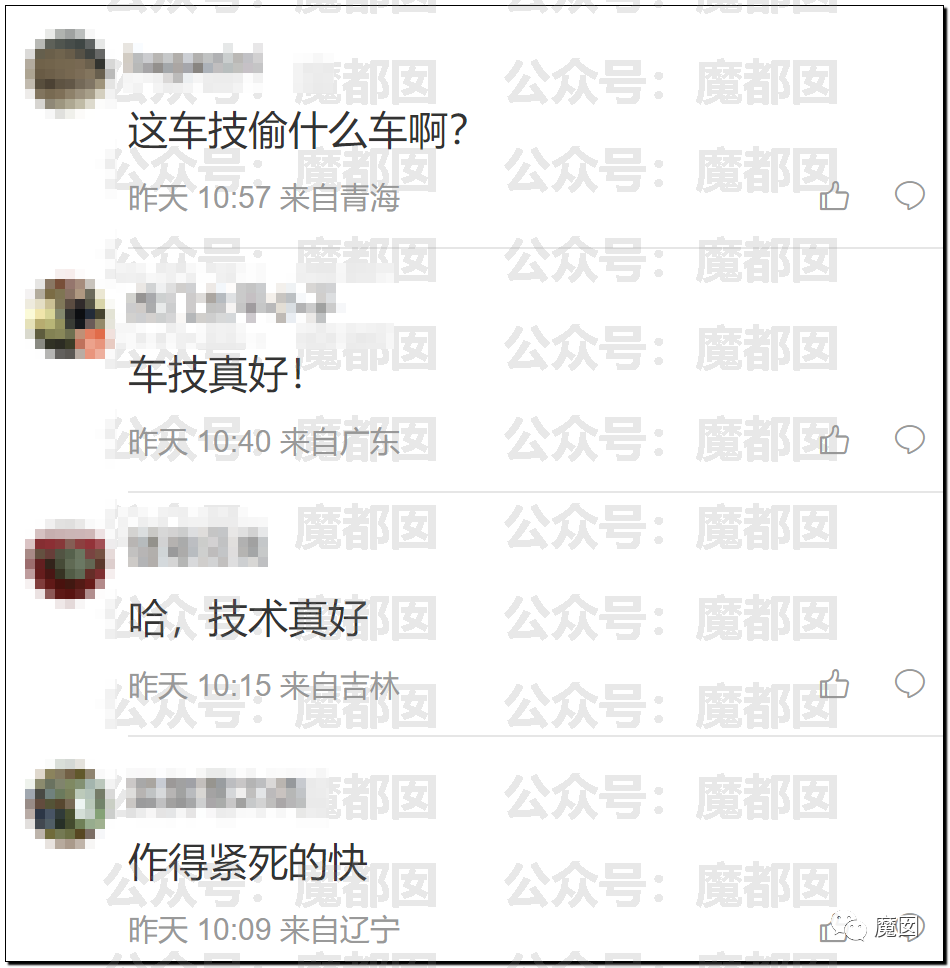Like the comment "哈,技术真好"
950x968 pixels.
pos(833,685)
